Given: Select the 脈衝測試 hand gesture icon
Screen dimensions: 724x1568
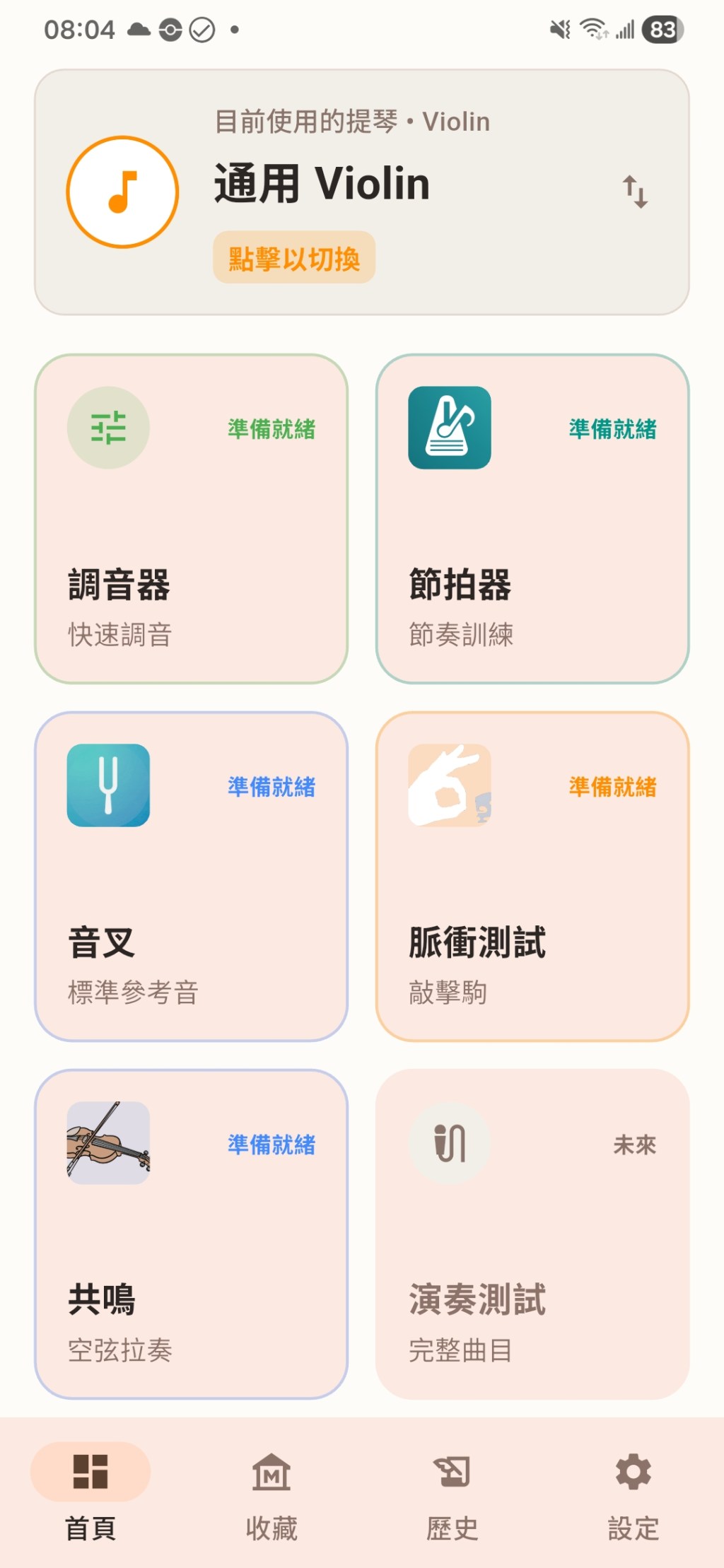Looking at the screenshot, I should point(450,786).
